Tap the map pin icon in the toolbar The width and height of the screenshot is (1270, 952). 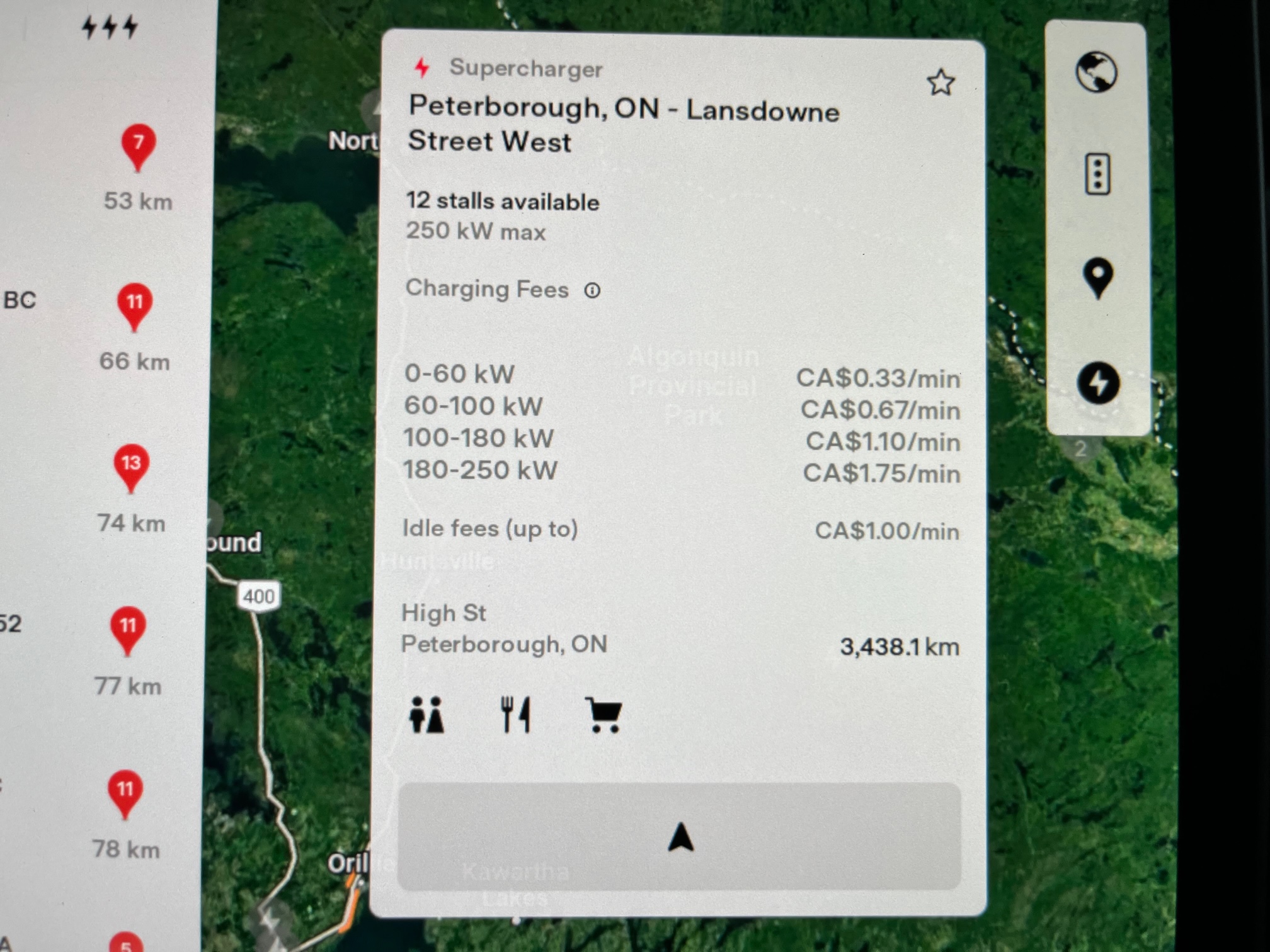pyautogui.click(x=1098, y=278)
